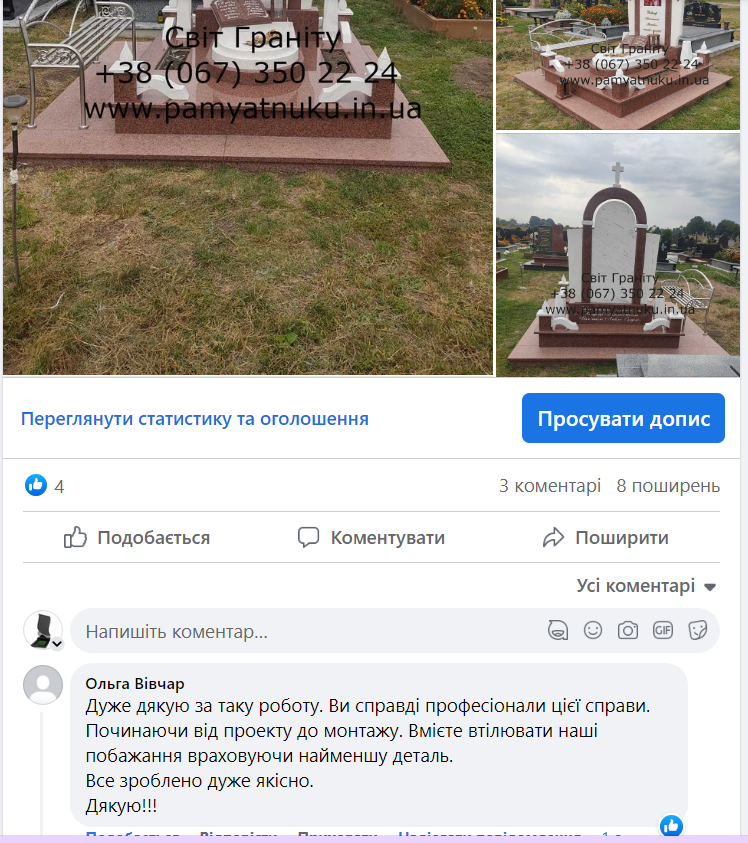
Task: Like the post with Подобається
Action: [137, 538]
